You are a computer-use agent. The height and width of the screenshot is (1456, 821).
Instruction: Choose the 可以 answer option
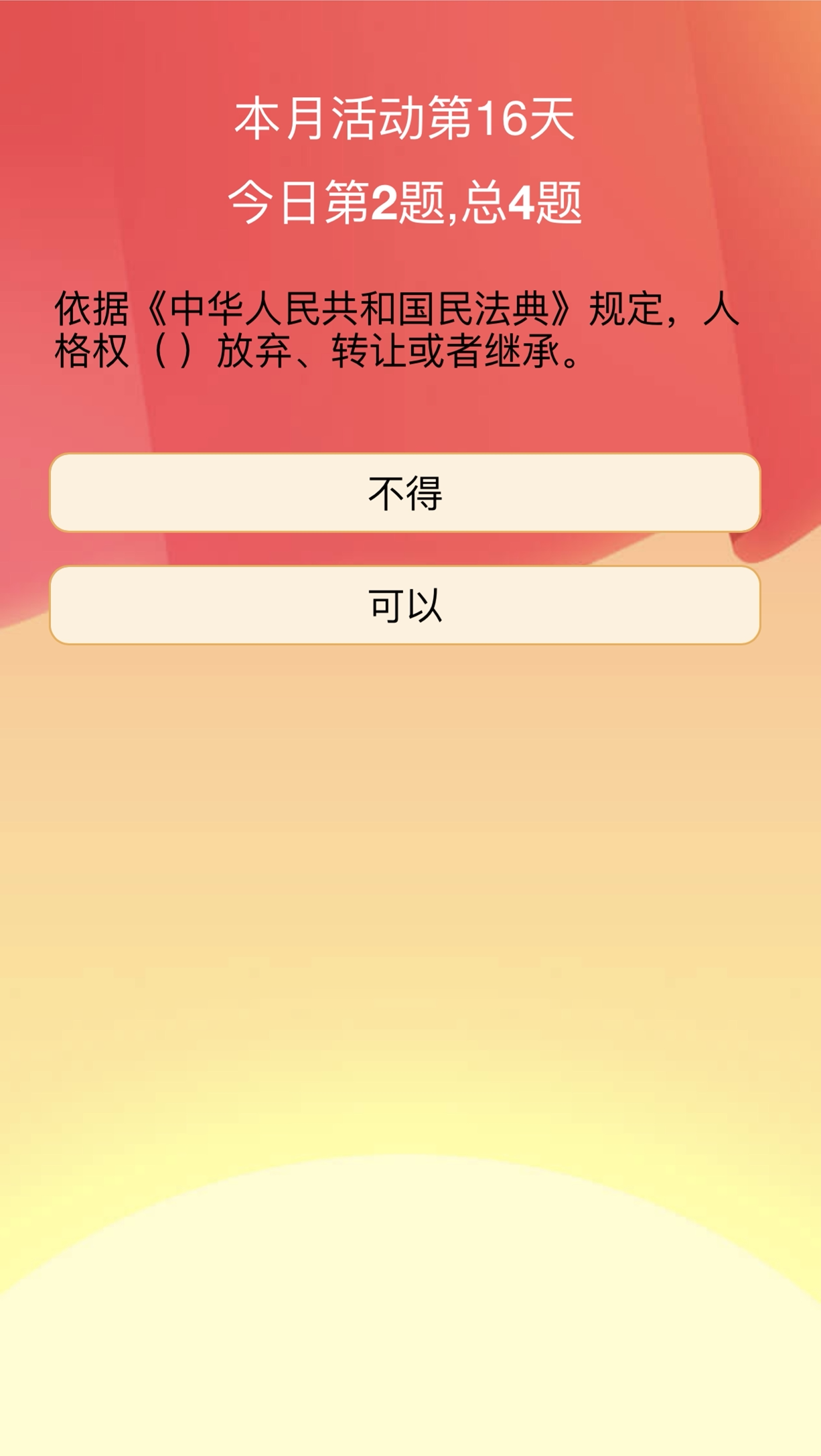tap(404, 605)
